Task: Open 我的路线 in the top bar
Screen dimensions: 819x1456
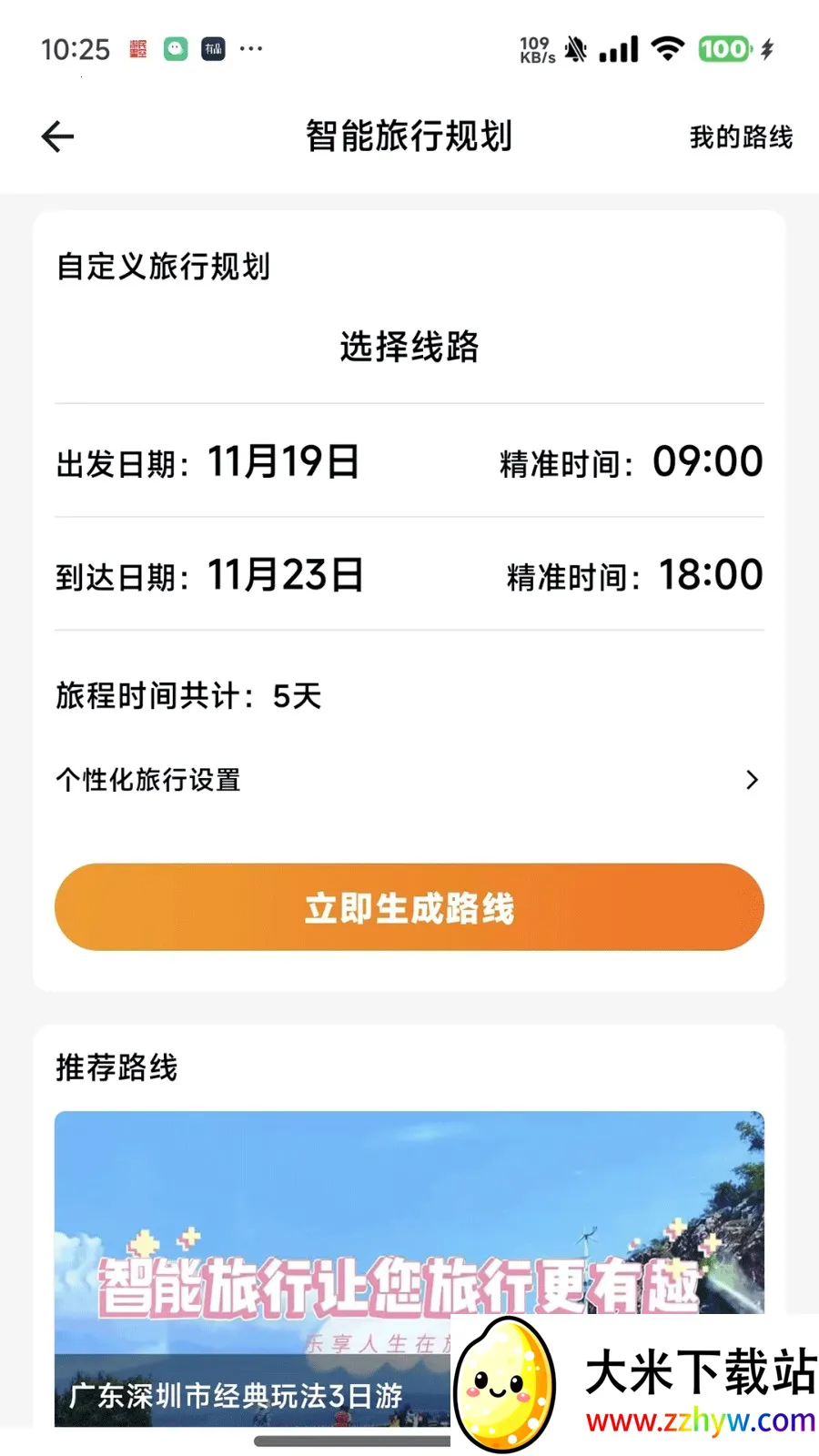Action: 741,137
